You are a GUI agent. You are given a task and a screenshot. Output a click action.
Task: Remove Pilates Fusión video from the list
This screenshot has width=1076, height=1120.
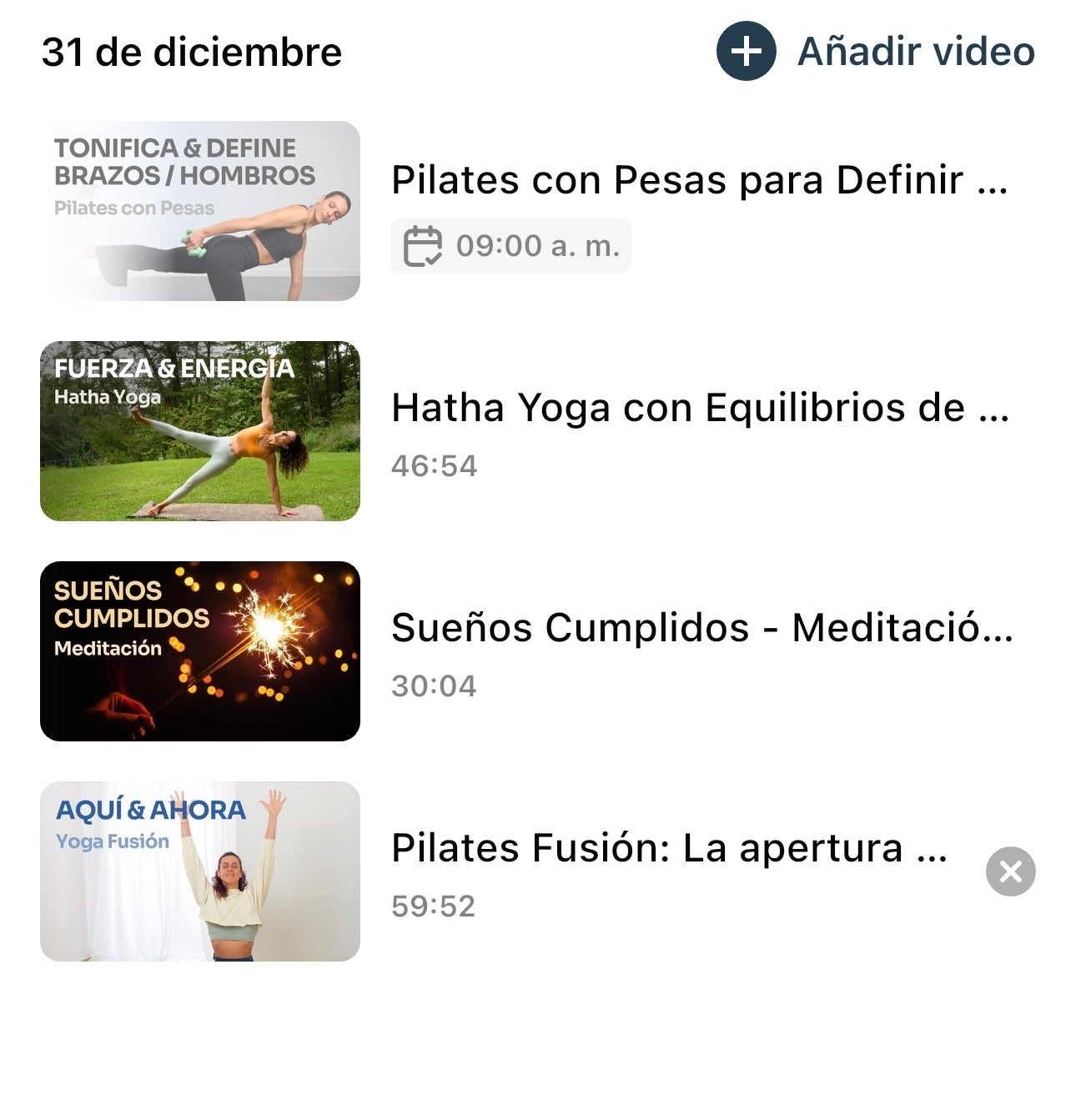click(1010, 871)
